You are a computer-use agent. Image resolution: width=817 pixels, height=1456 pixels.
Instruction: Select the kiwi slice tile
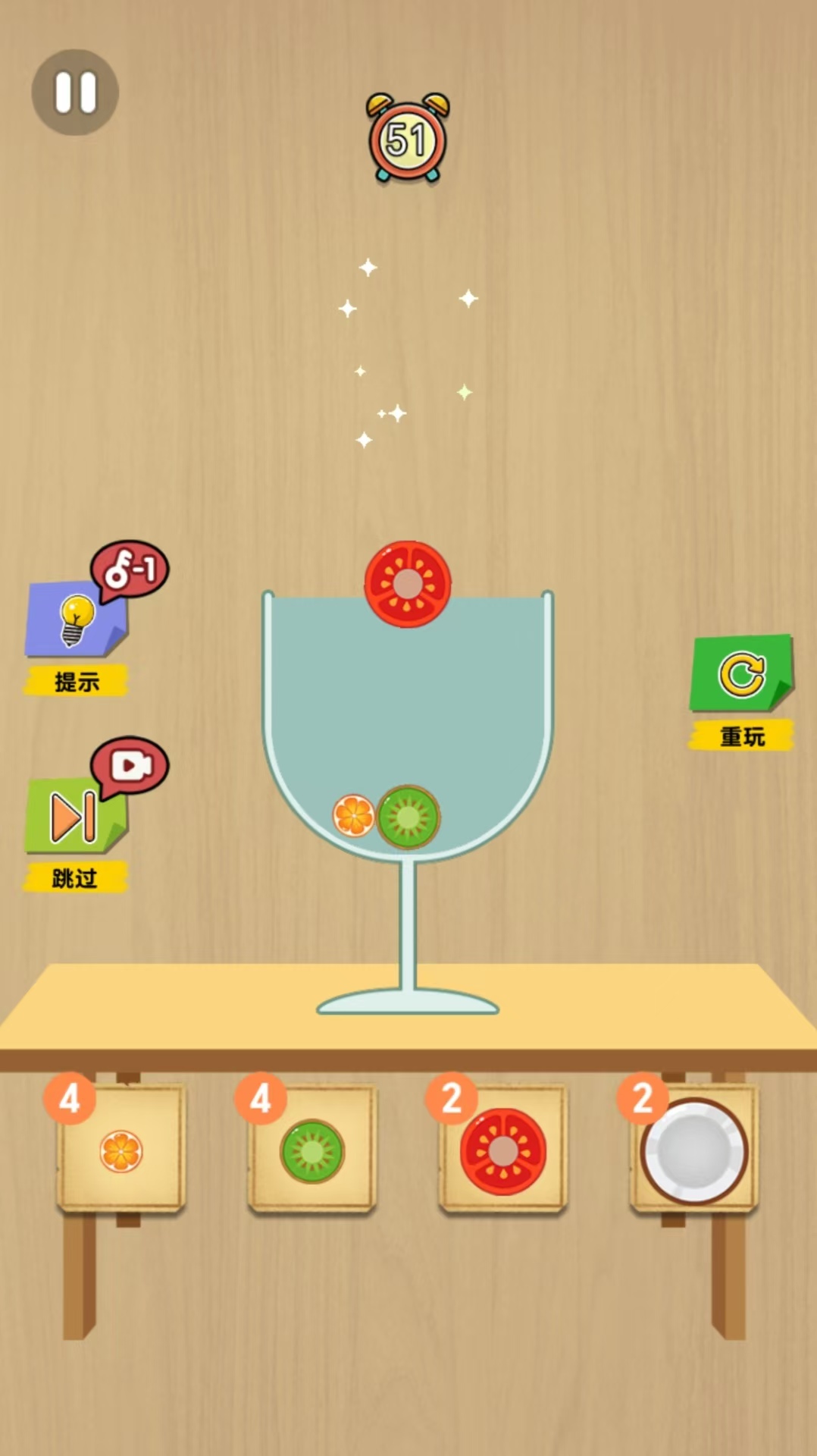point(312,1150)
